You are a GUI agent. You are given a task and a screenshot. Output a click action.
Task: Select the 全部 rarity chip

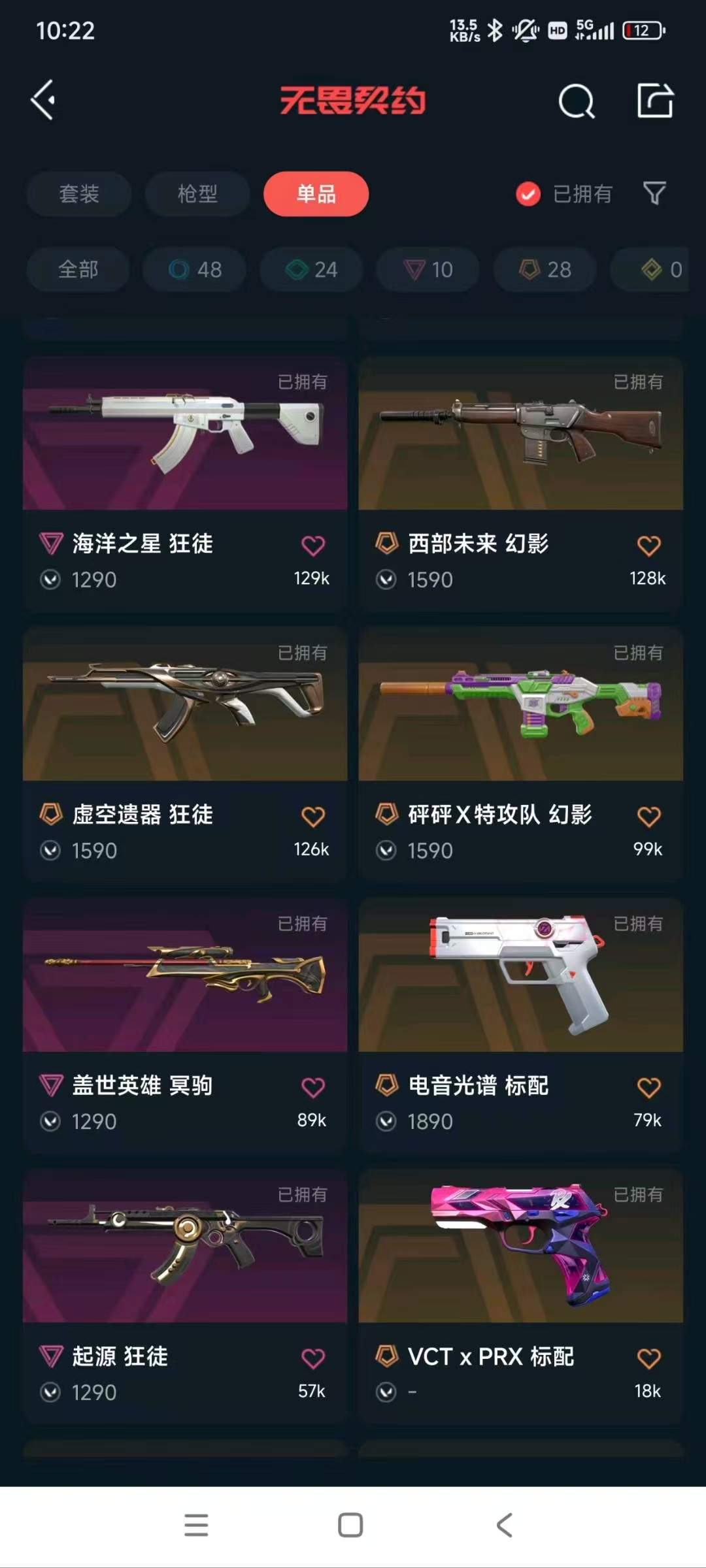(78, 269)
